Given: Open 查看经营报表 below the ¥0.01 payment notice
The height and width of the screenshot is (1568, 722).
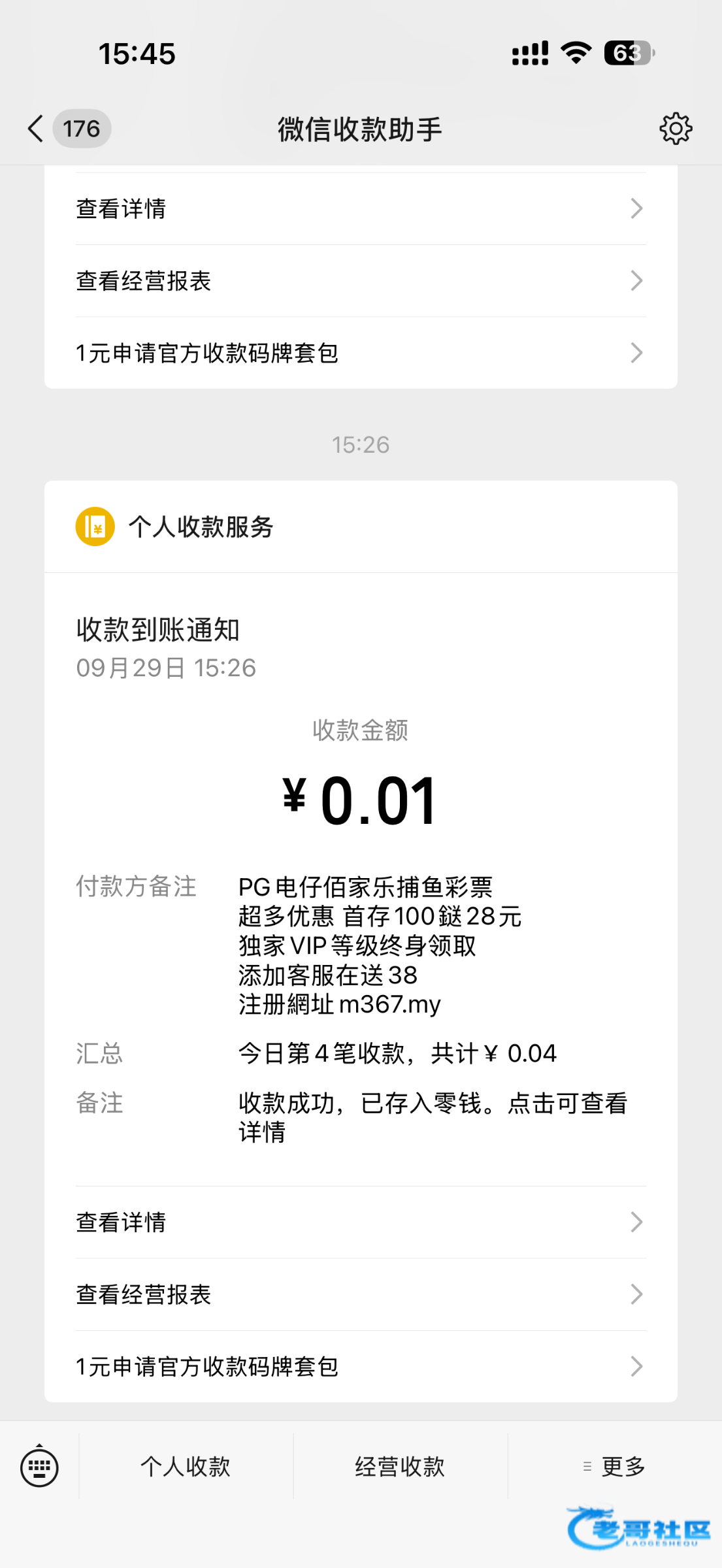Looking at the screenshot, I should click(361, 1294).
